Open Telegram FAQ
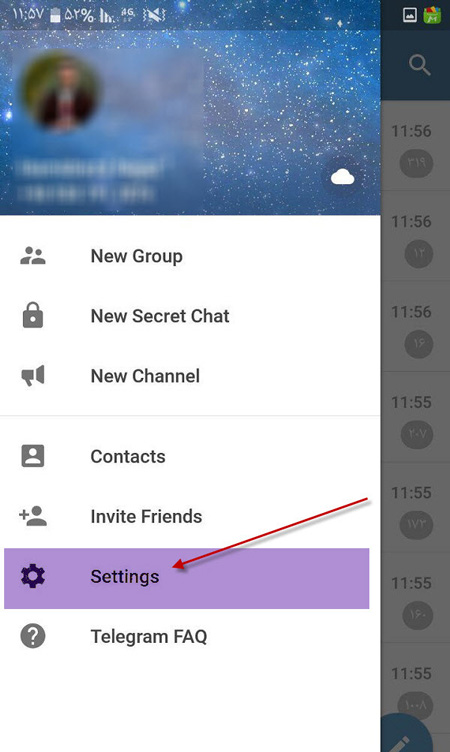Screen dimensions: 450x752 (190, 636)
